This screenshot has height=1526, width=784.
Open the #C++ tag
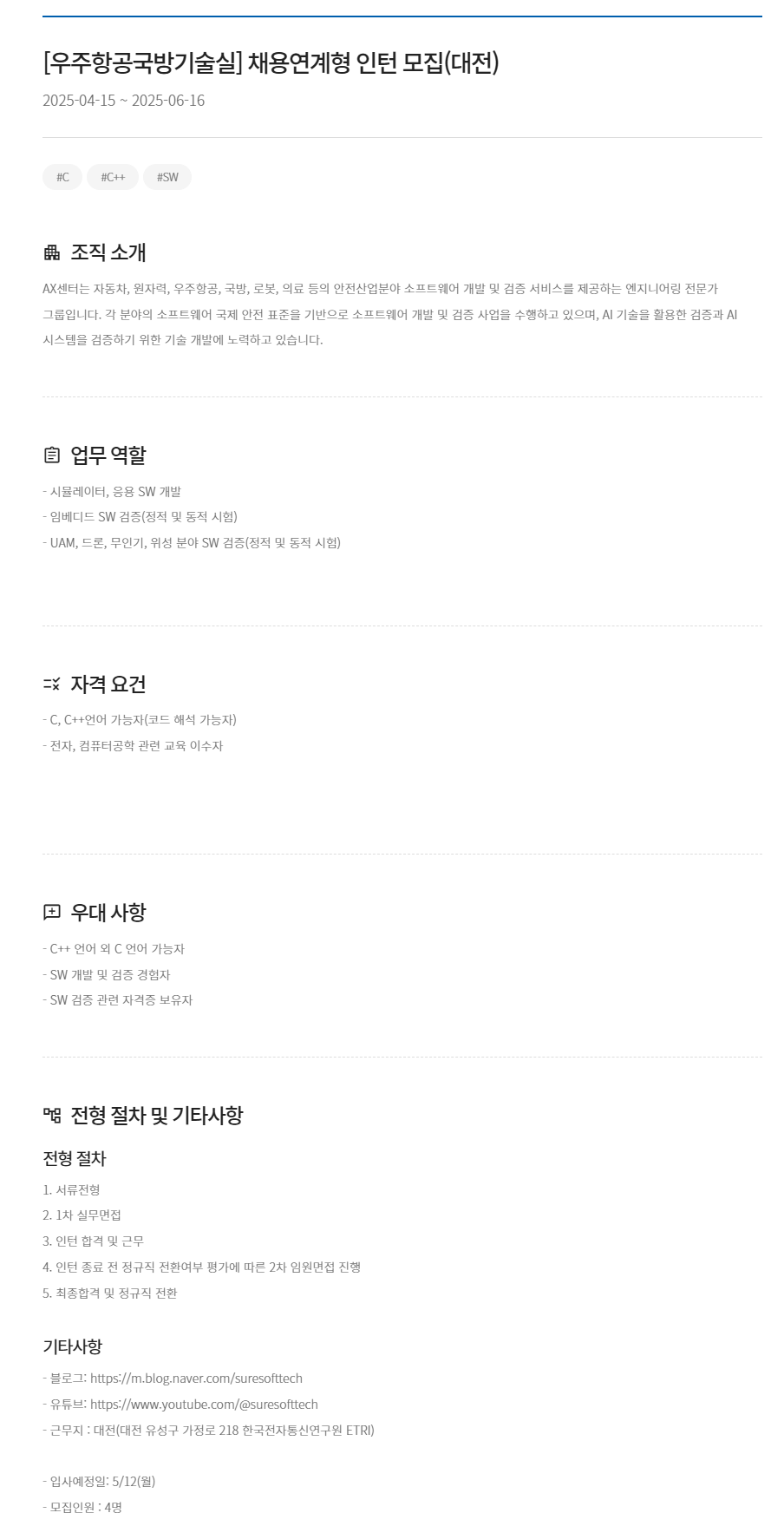(113, 177)
